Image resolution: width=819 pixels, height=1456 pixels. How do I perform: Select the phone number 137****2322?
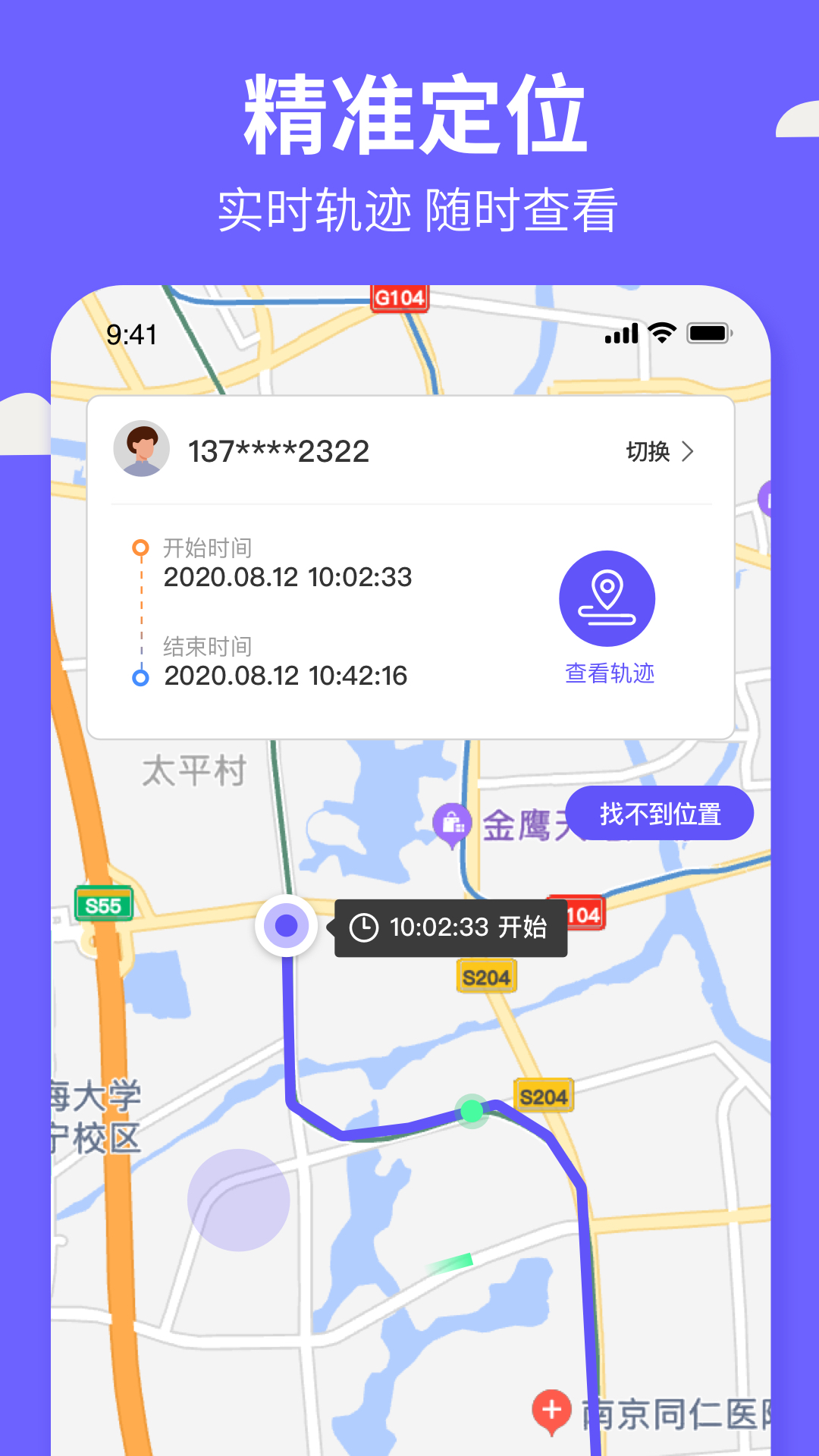[278, 450]
